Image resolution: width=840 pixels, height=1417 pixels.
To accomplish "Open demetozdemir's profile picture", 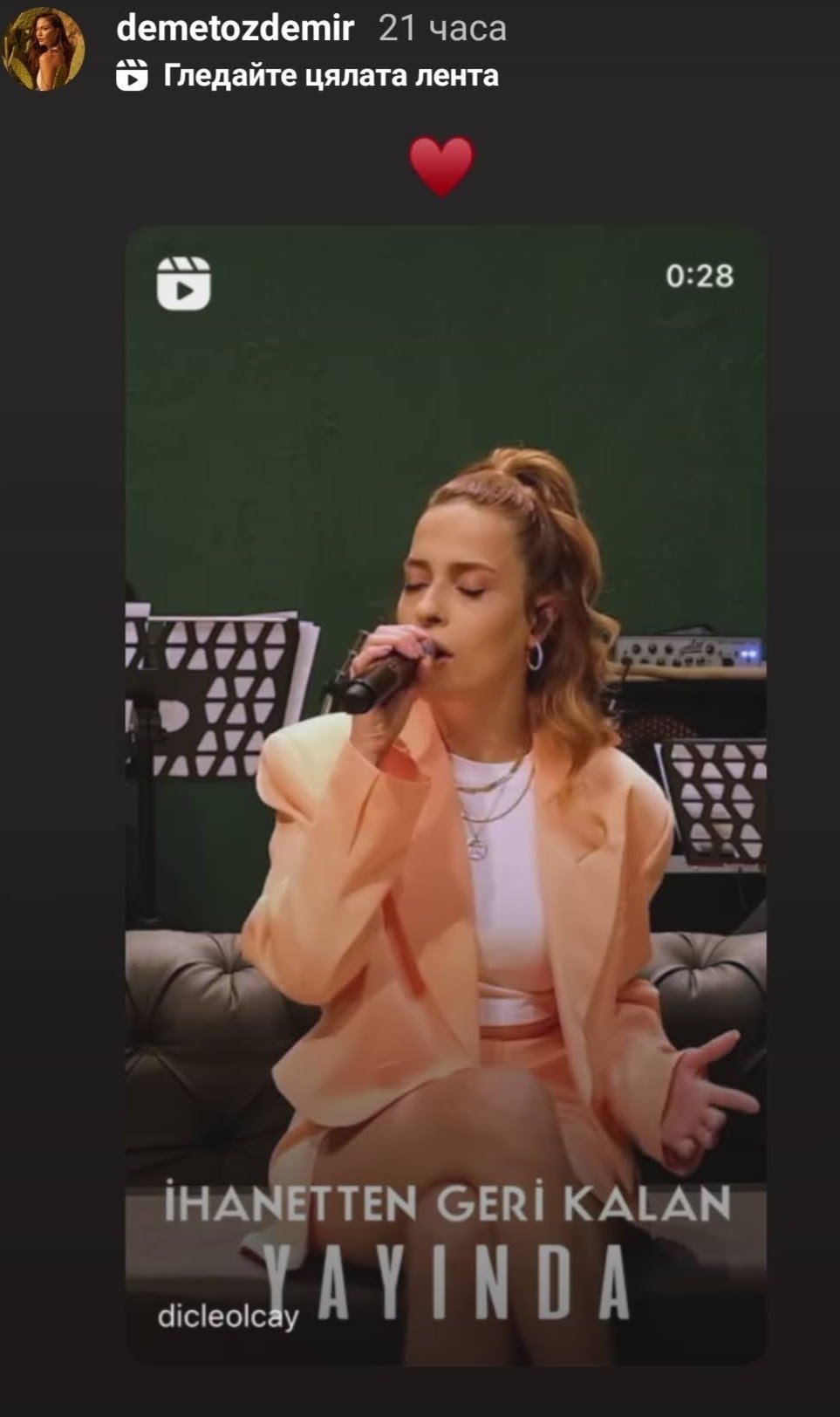I will 45,50.
